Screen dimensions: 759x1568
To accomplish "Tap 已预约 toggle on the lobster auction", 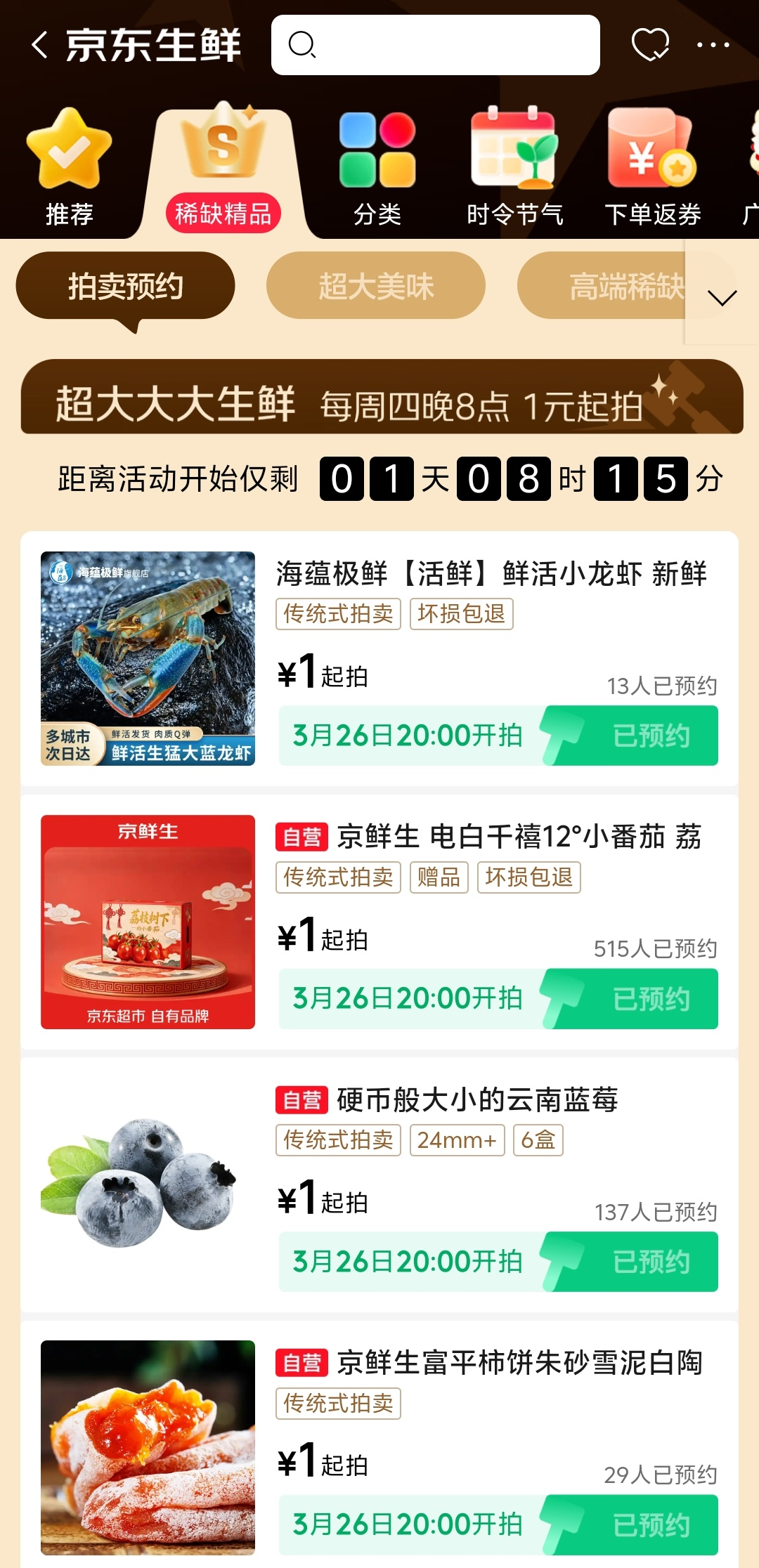I will point(631,735).
